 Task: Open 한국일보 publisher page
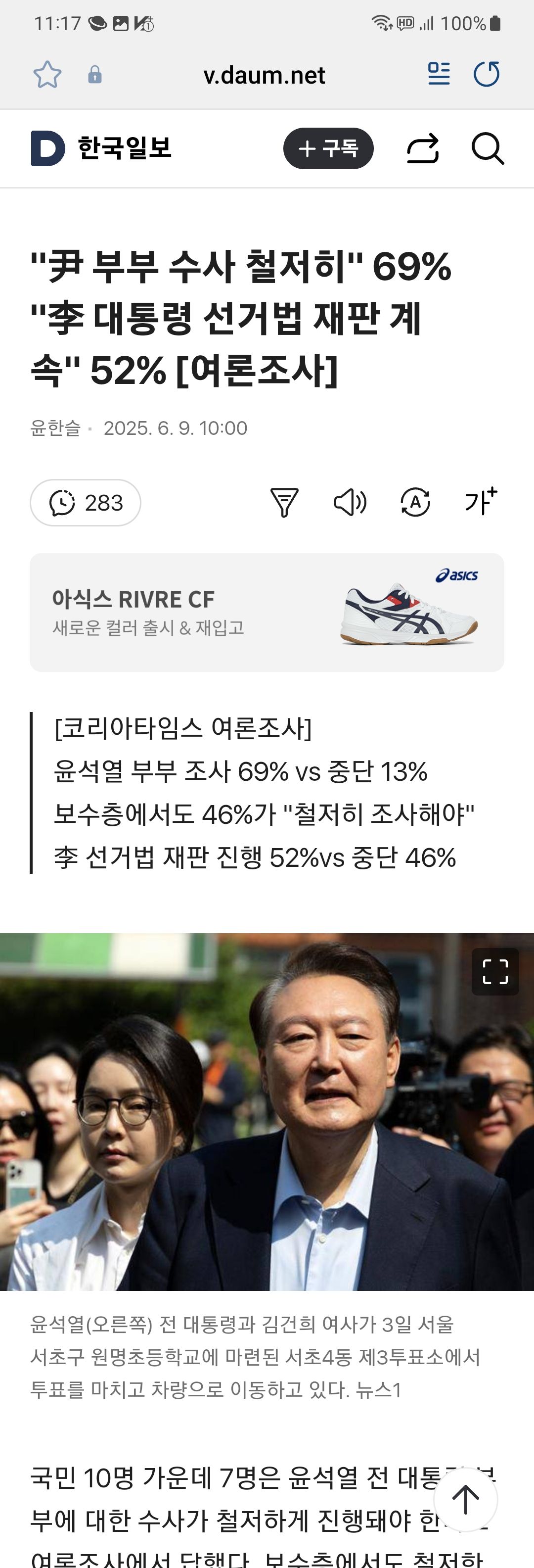point(125,148)
